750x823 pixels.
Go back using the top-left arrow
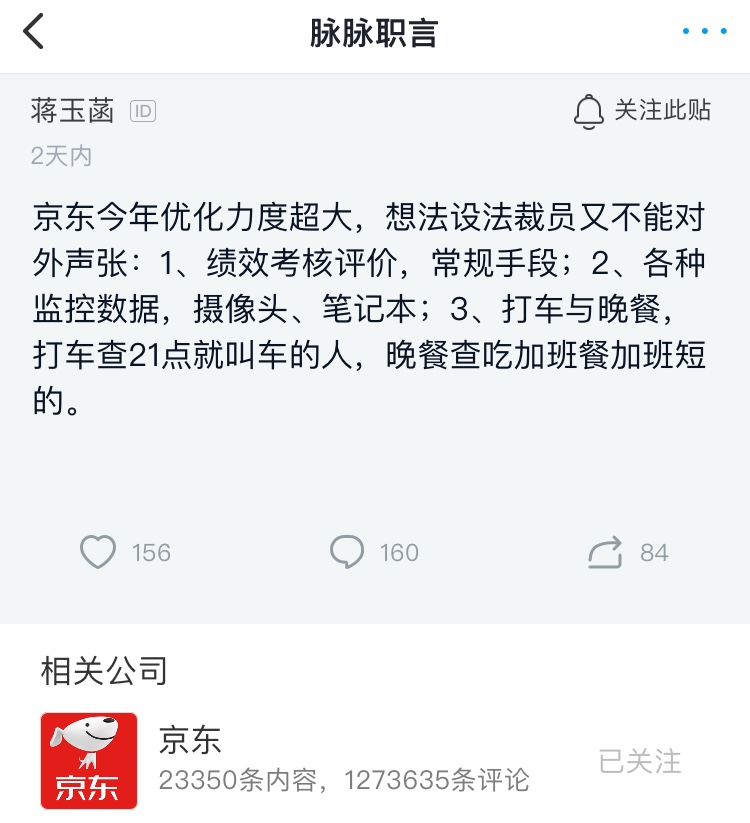(x=34, y=32)
